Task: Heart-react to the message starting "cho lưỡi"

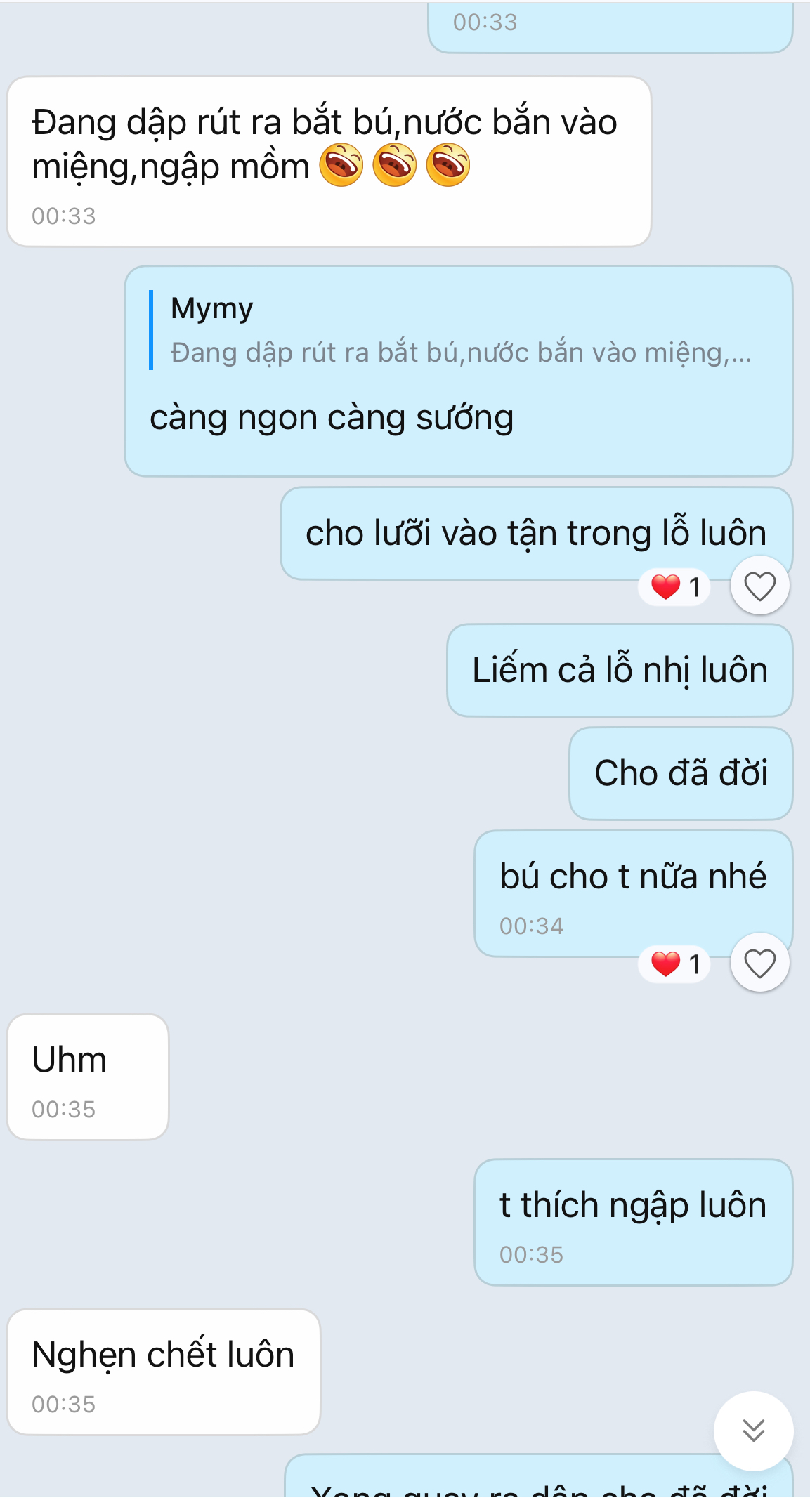Action: pyautogui.click(x=759, y=586)
